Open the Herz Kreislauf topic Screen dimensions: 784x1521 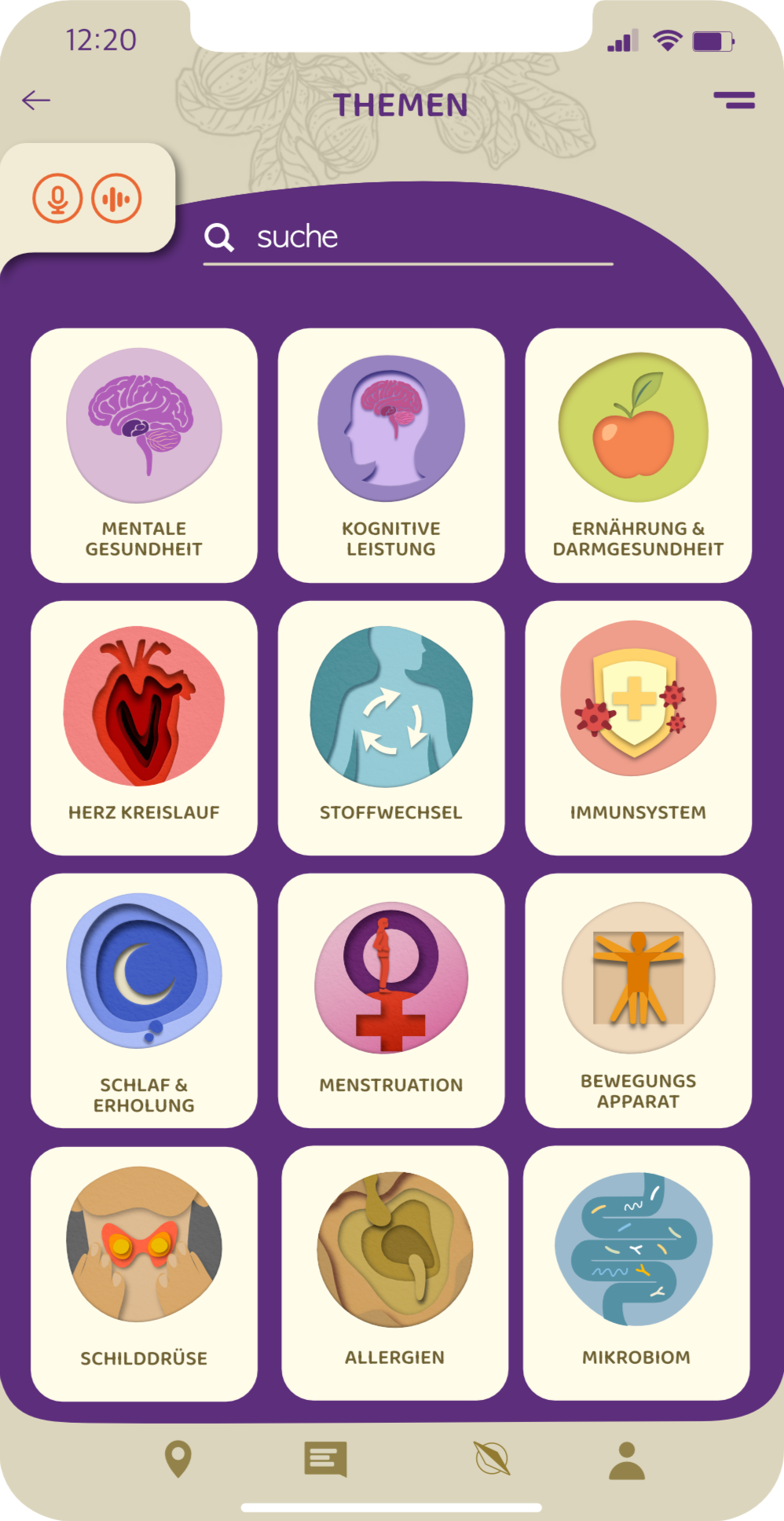click(144, 728)
